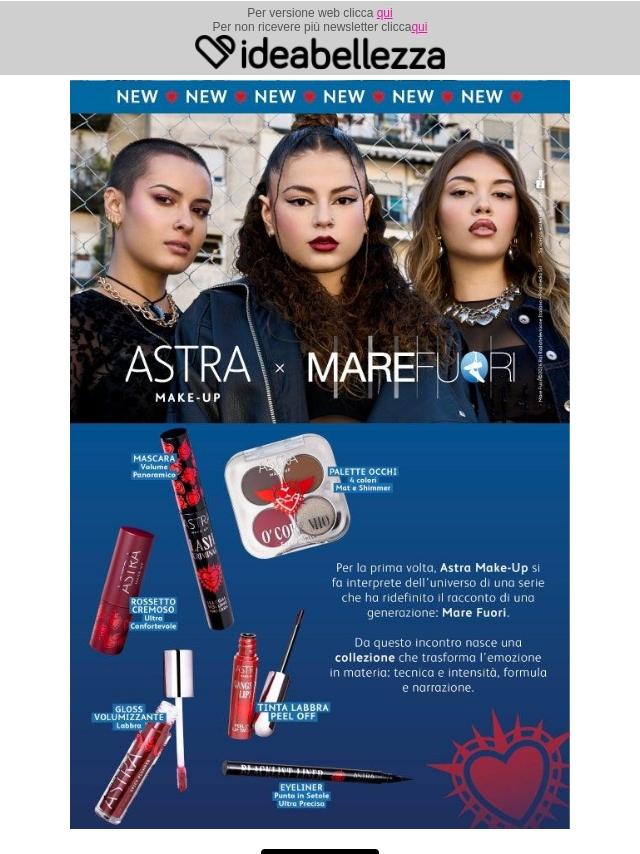
Task: Unsubscribe from newsletter via second "qui" link
Action: (419, 27)
